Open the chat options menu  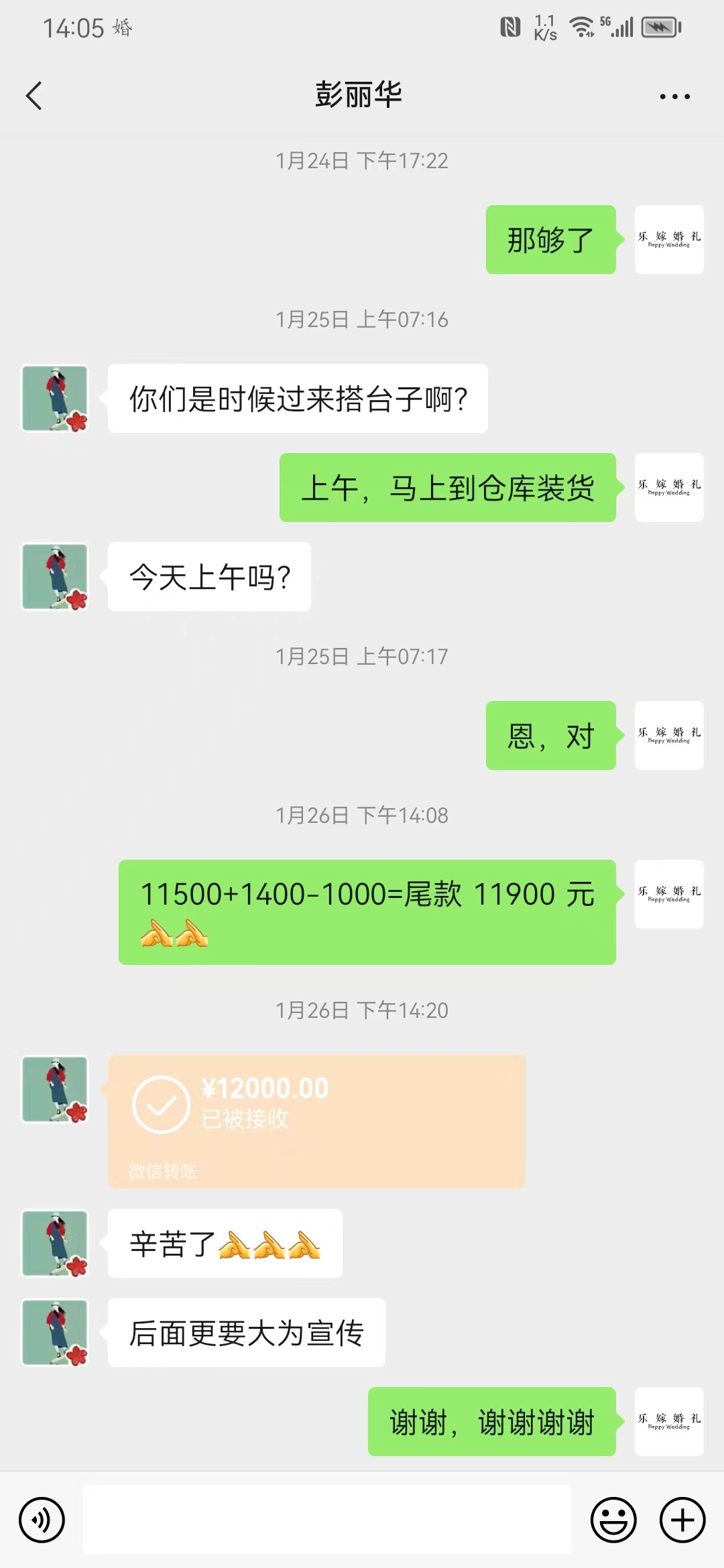click(674, 96)
